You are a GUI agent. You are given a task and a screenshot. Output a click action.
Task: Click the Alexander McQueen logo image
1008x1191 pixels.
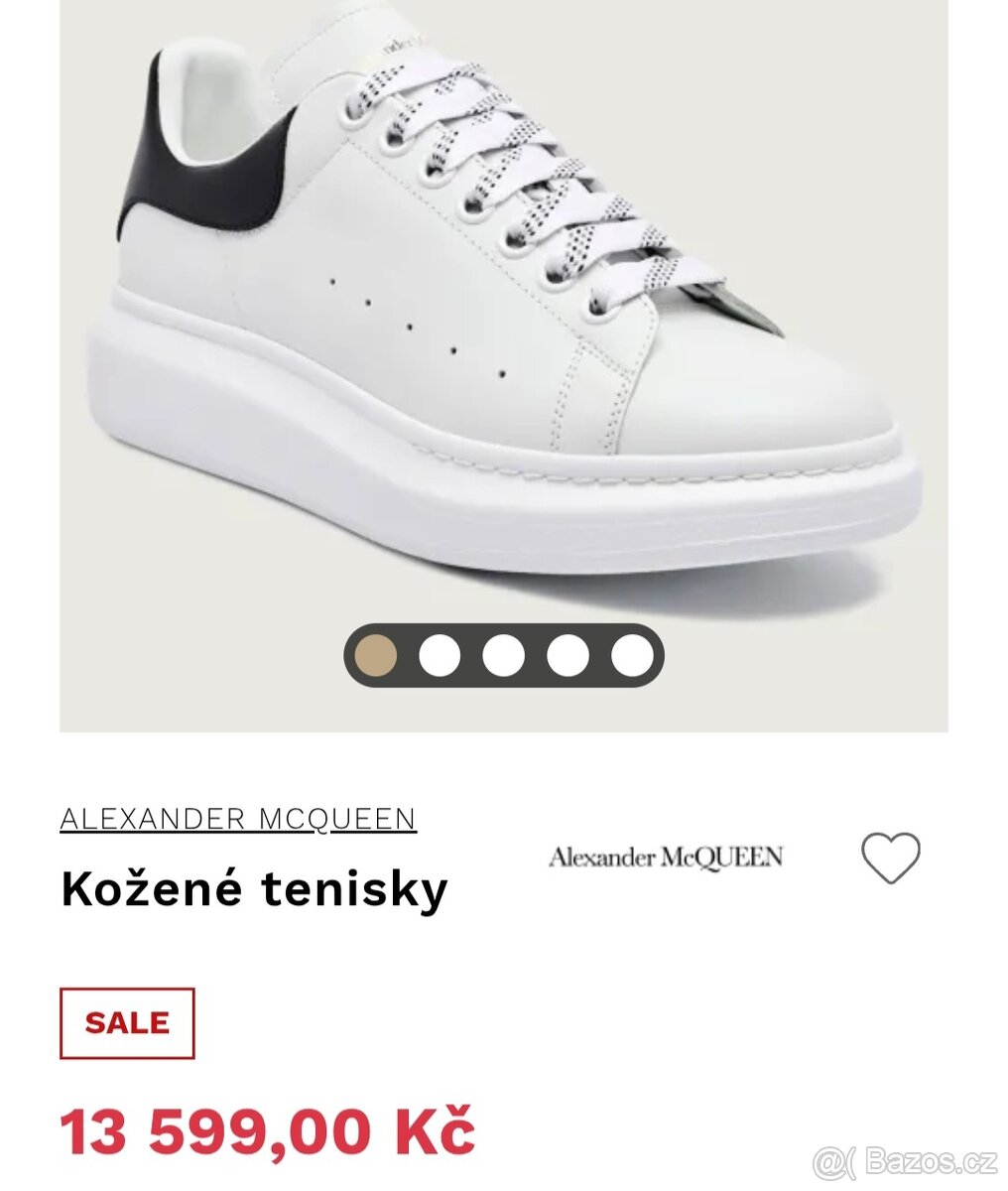pos(666,856)
